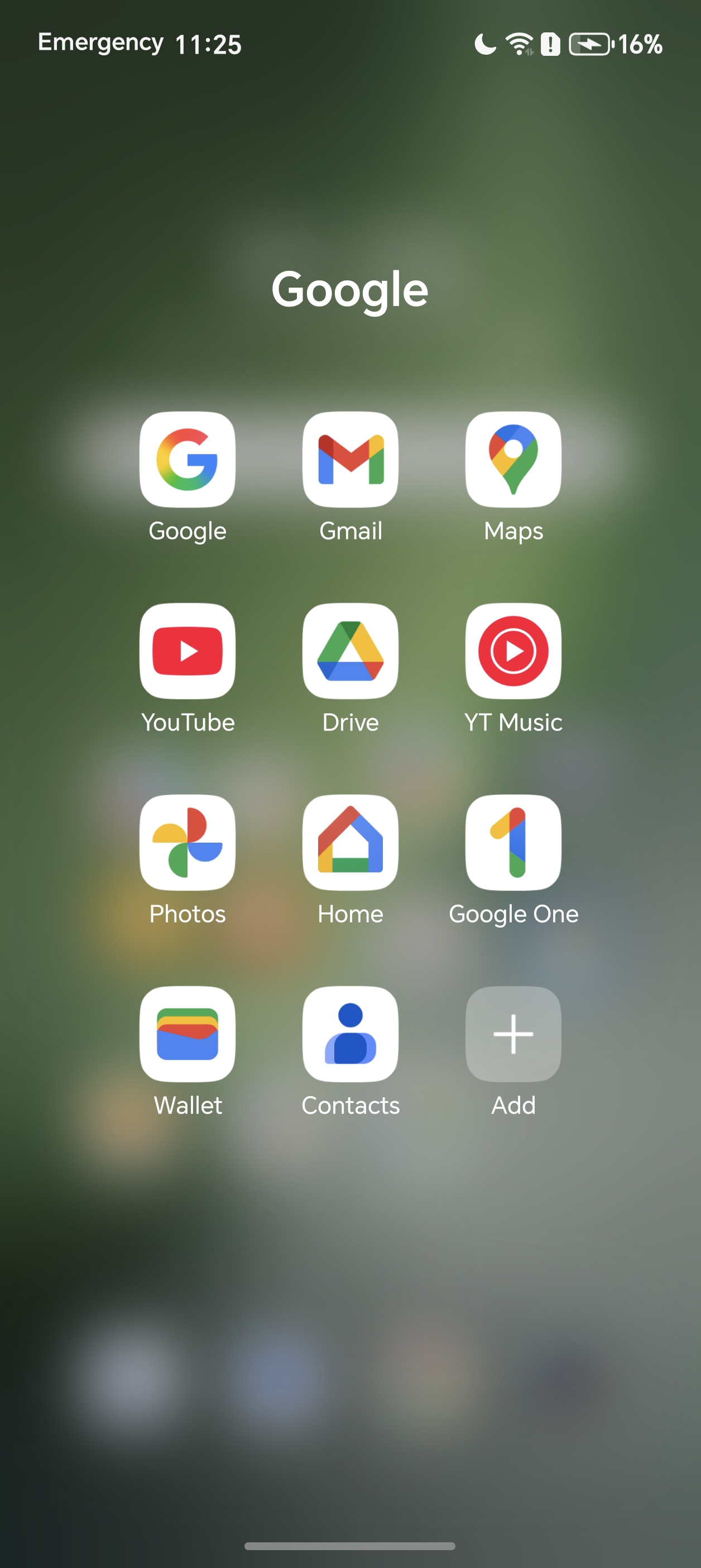Open the Google app
The height and width of the screenshot is (1568, 701).
point(188,460)
